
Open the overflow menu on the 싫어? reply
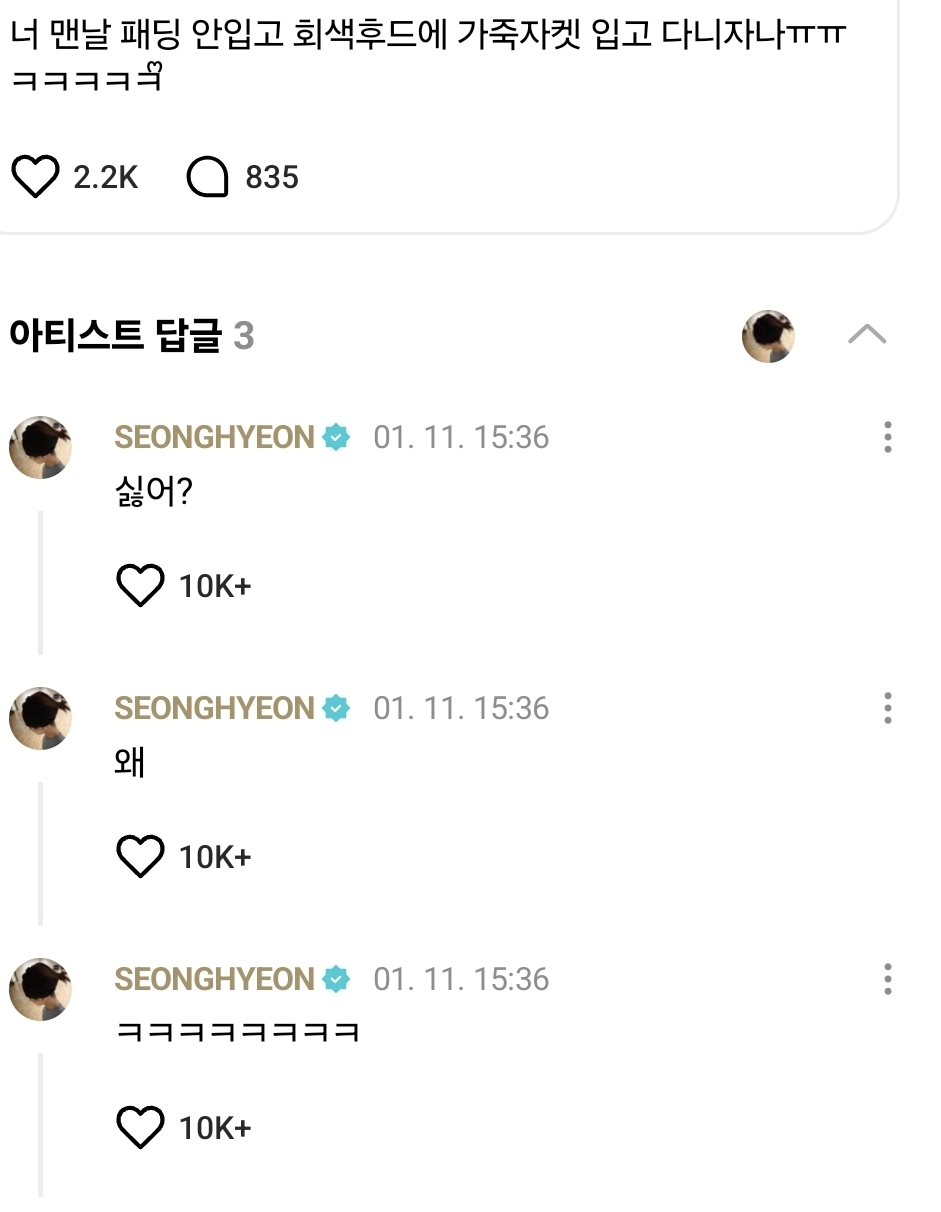tap(887, 438)
